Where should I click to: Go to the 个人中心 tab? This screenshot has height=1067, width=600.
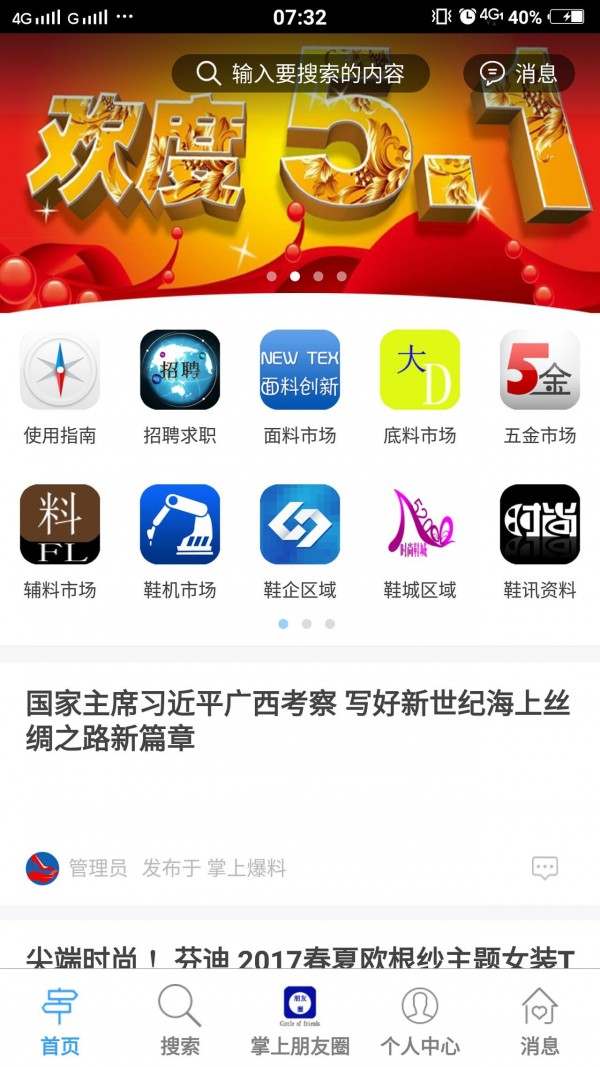coord(420,1020)
